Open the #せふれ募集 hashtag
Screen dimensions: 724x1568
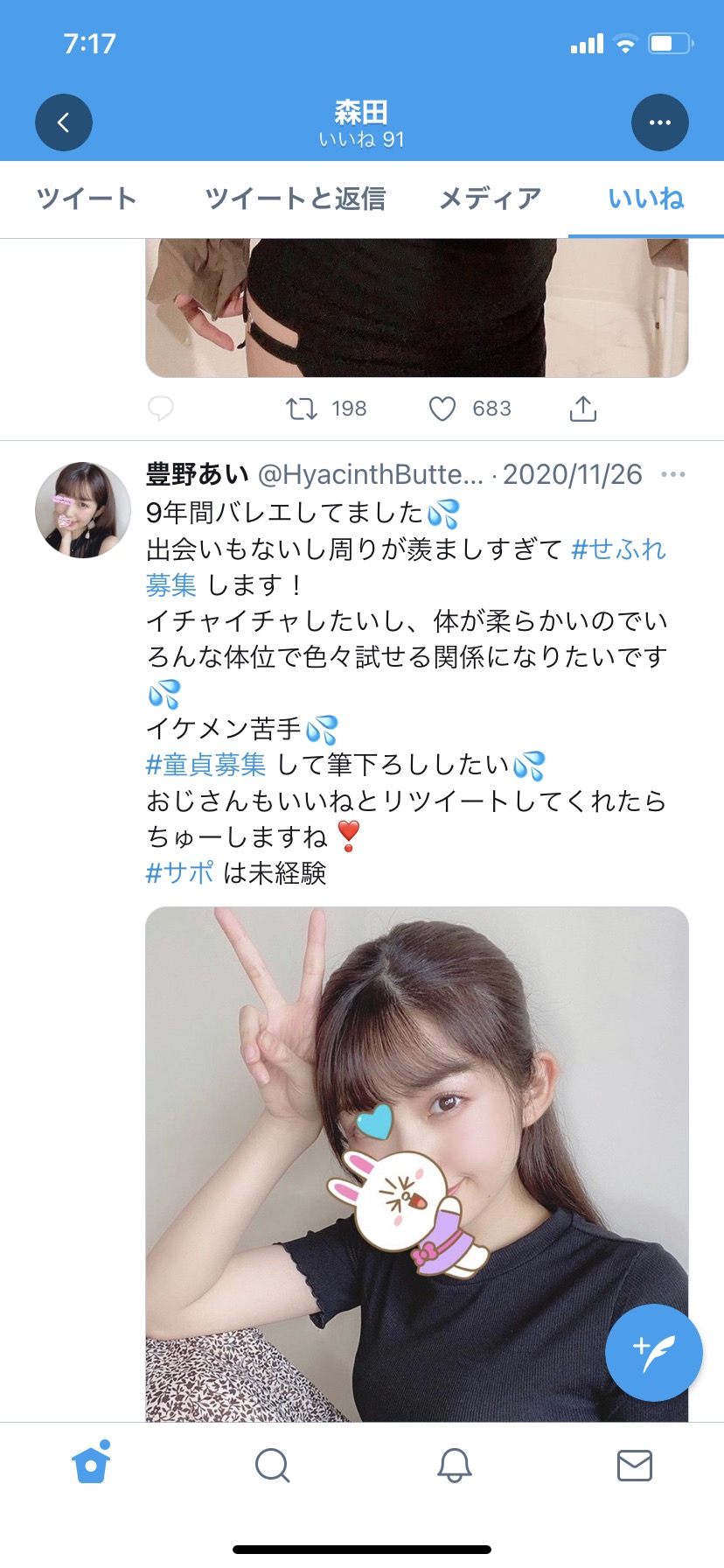coord(618,549)
